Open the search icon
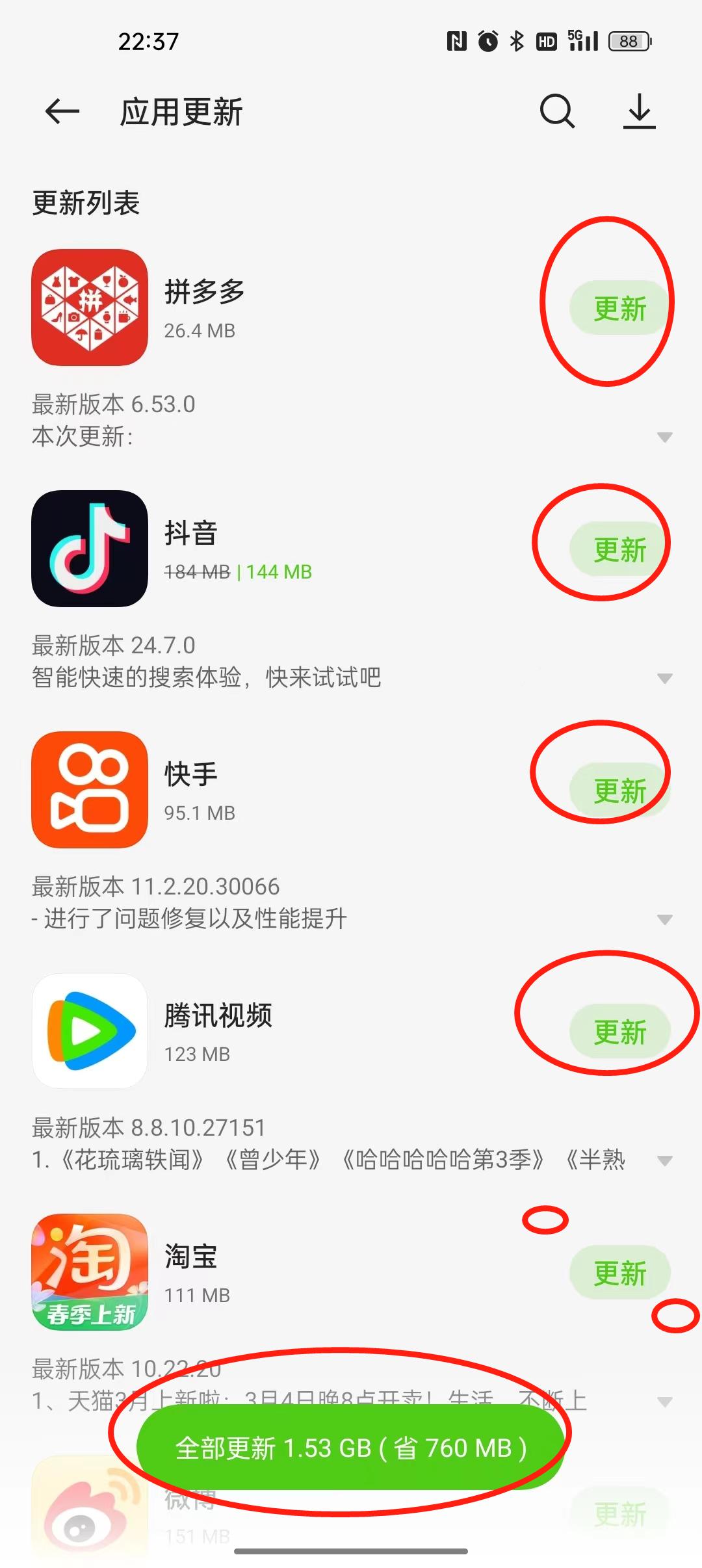702x1568 pixels. coord(556,112)
